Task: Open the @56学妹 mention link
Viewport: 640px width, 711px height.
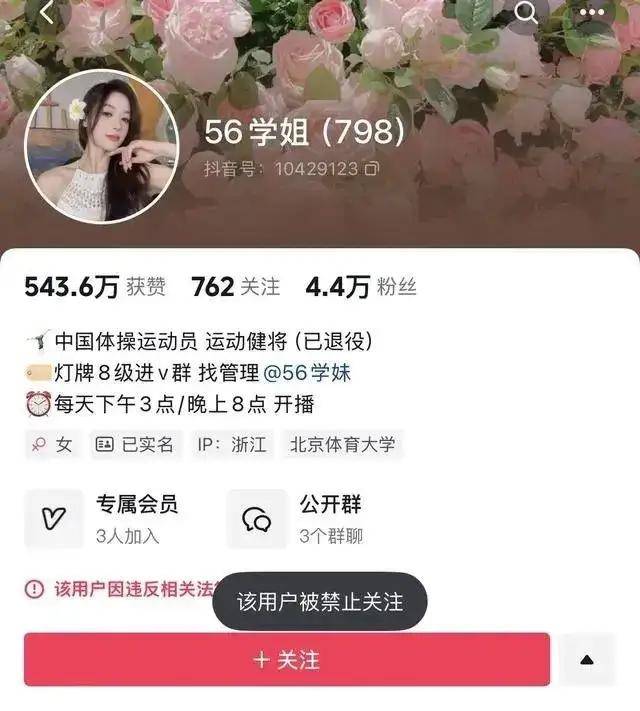Action: (307, 373)
